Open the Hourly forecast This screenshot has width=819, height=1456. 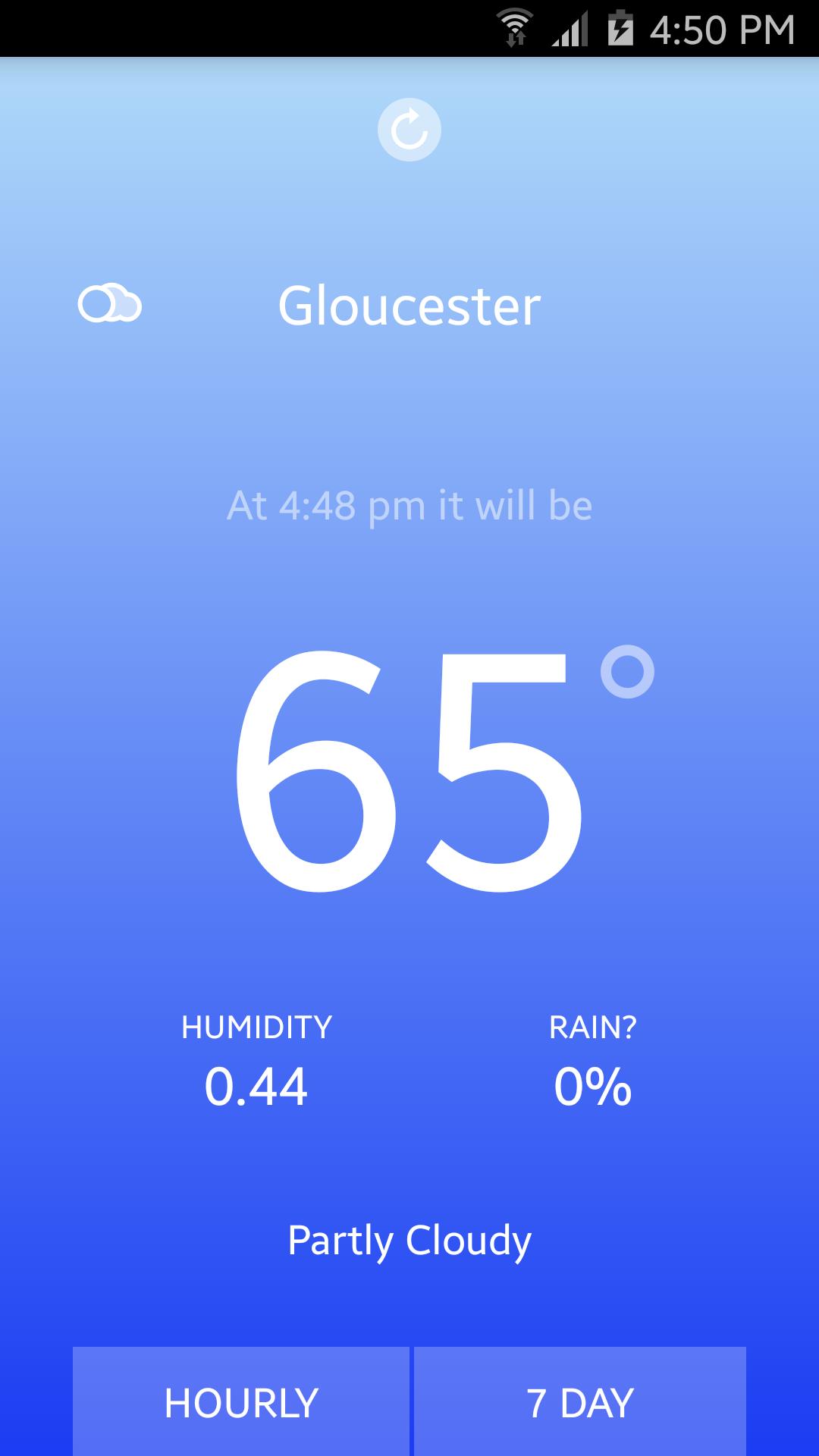tap(241, 1402)
